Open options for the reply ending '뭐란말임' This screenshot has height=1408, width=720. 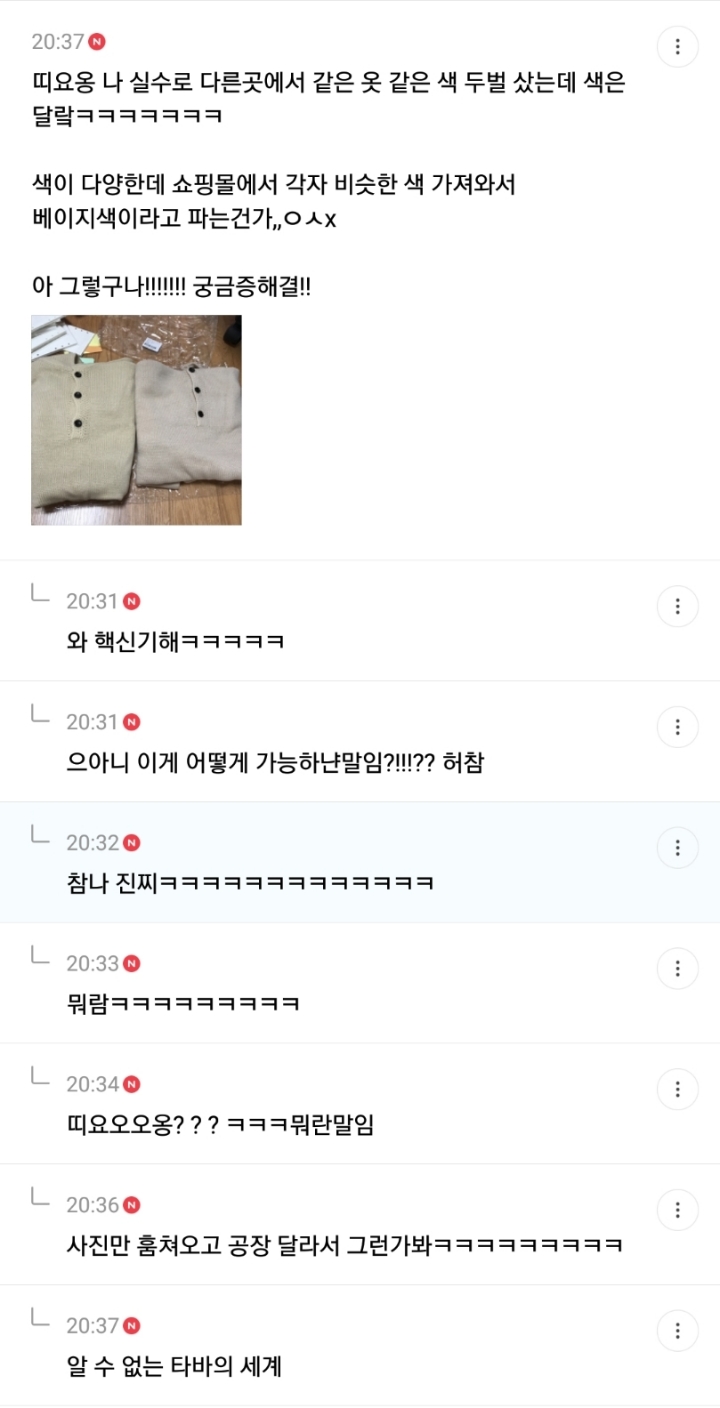[x=677, y=1089]
